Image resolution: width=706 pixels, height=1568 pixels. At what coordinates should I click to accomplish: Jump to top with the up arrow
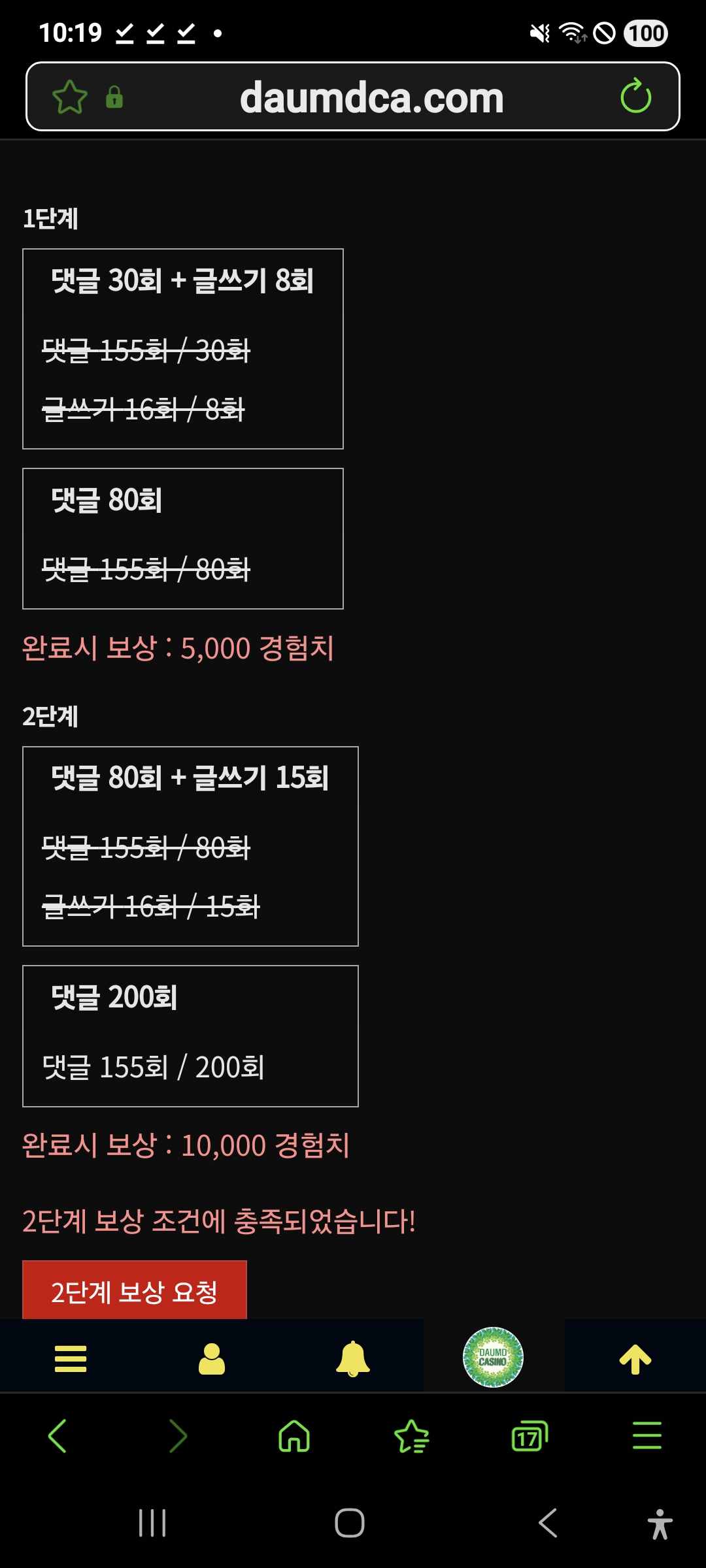tap(635, 1359)
